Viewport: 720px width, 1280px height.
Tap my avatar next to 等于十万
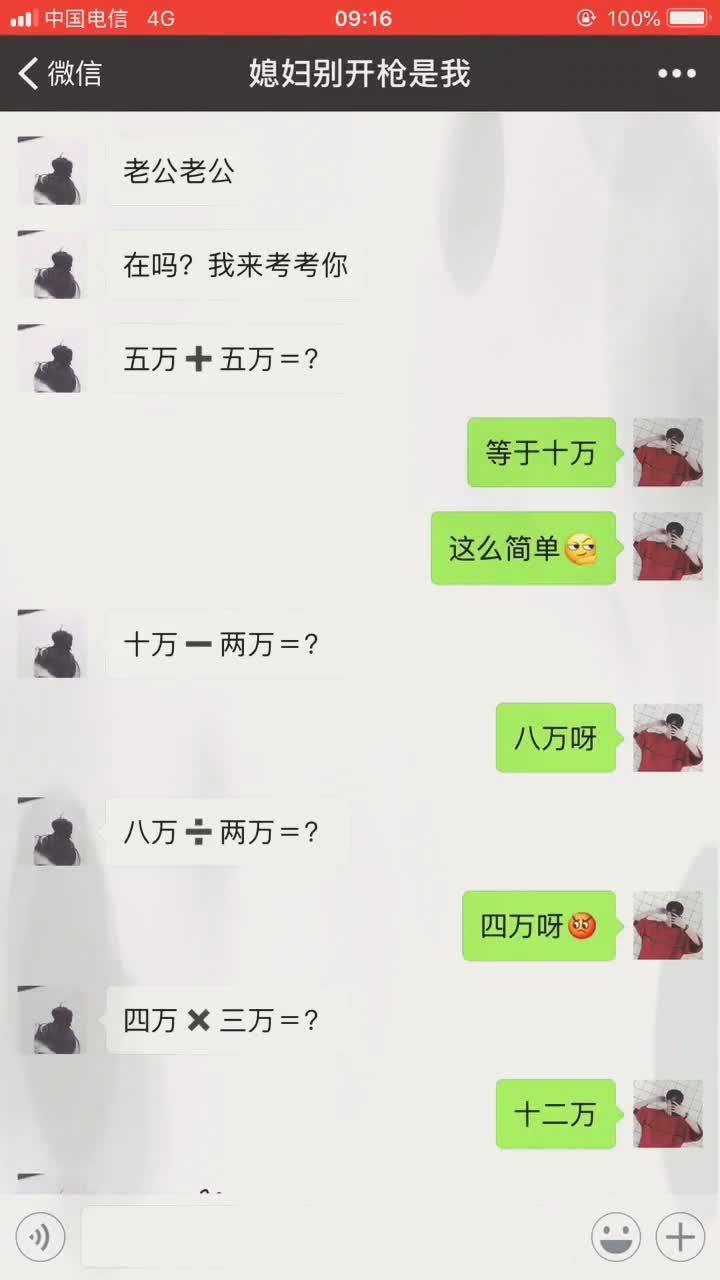[668, 452]
